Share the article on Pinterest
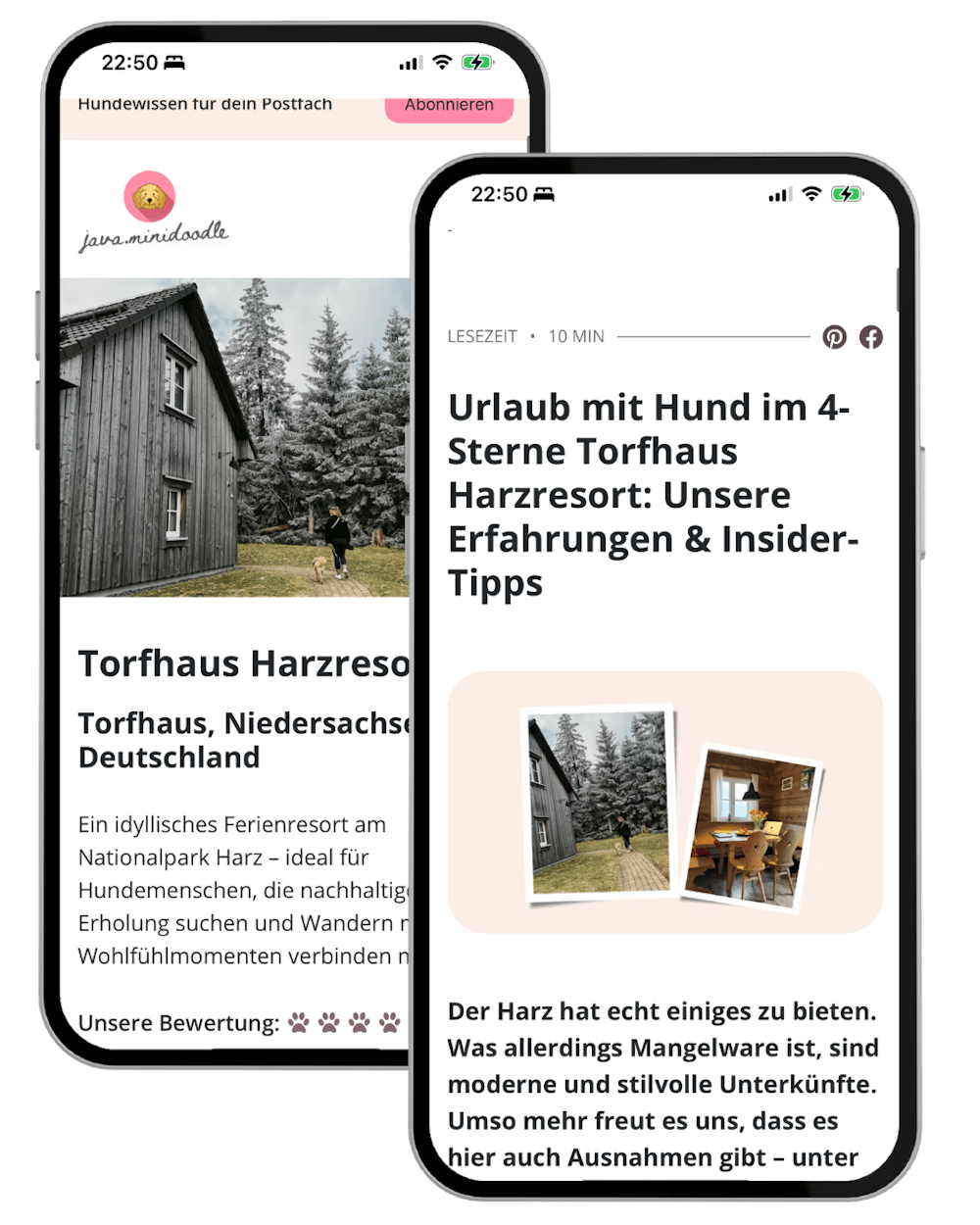 [832, 338]
